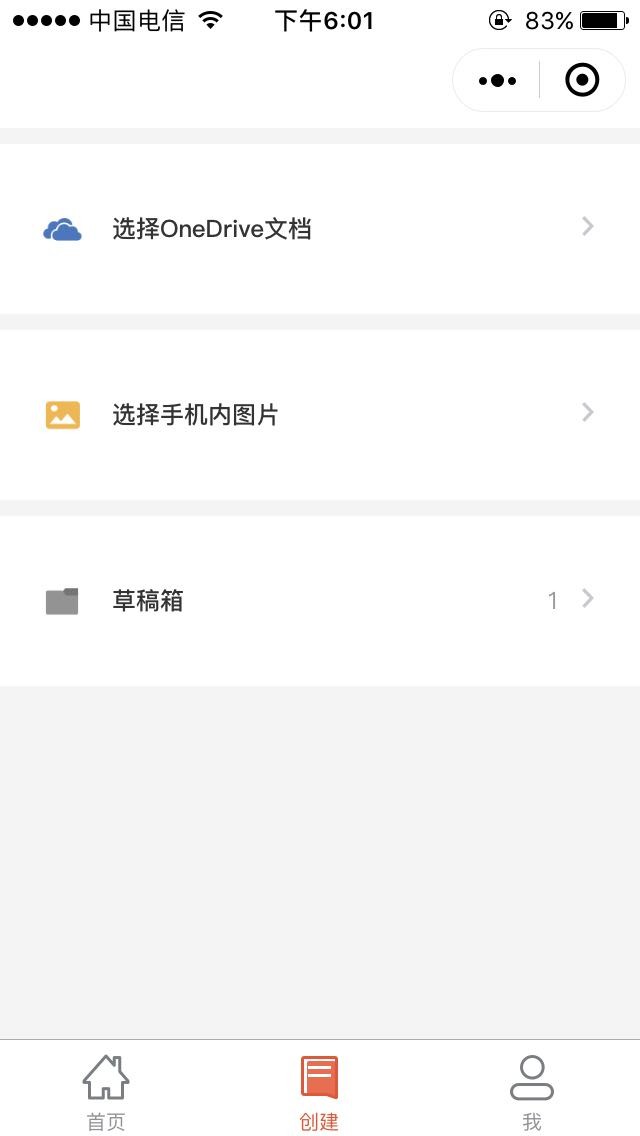
Task: Open the 草稿箱 drafts folder
Action: 320,601
